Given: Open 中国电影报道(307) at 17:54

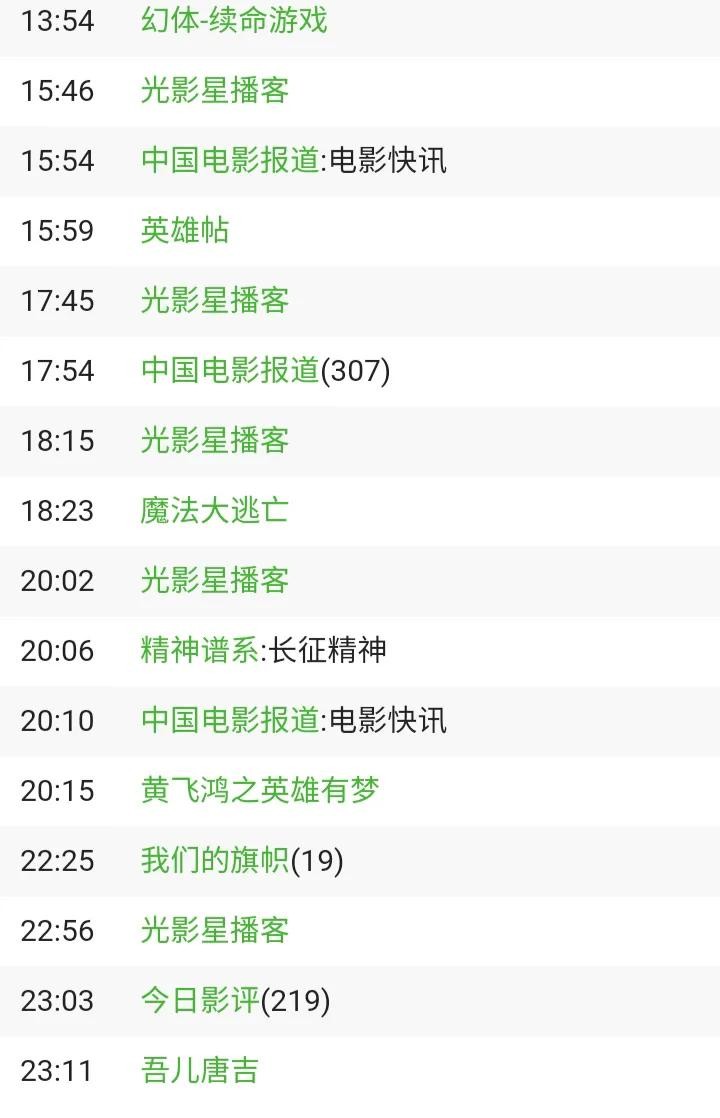Looking at the screenshot, I should (230, 370).
